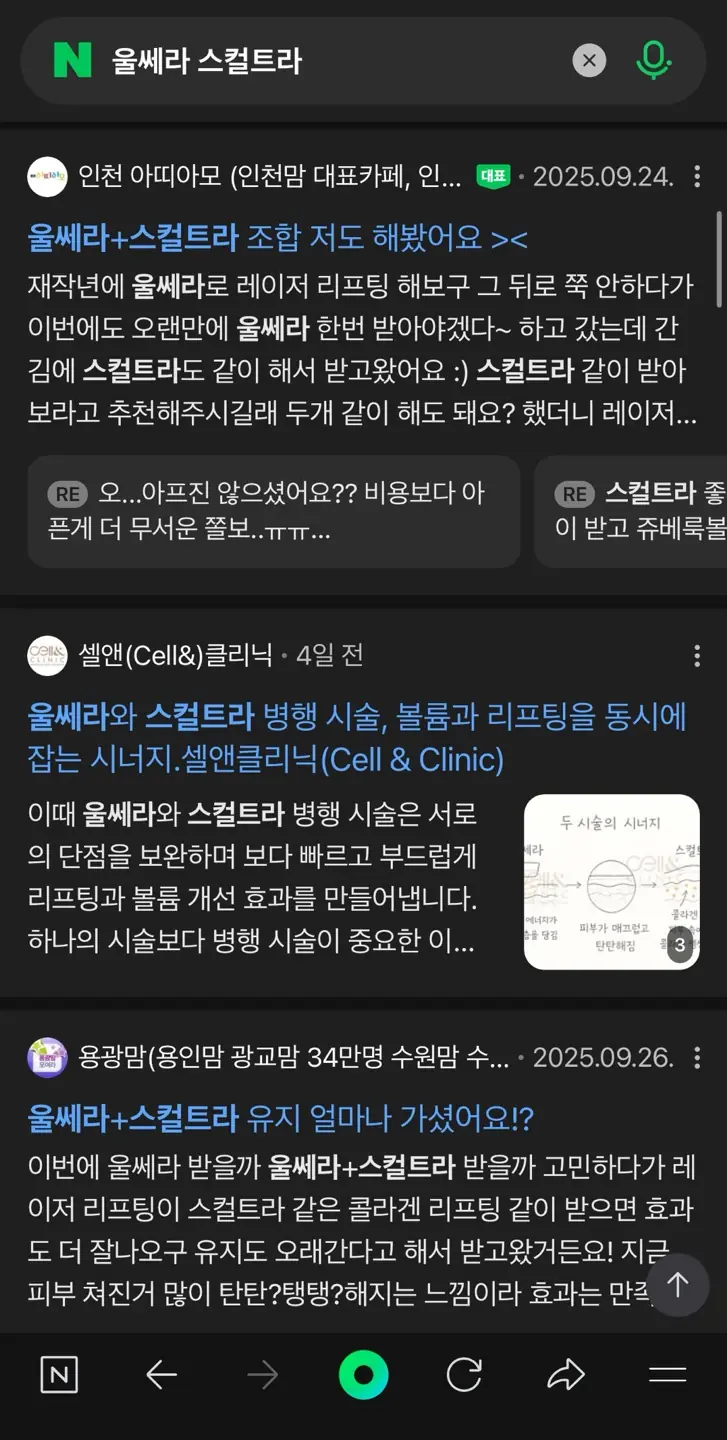Jump to top with the up arrow
Image resolution: width=727 pixels, height=1440 pixels.
678,1285
